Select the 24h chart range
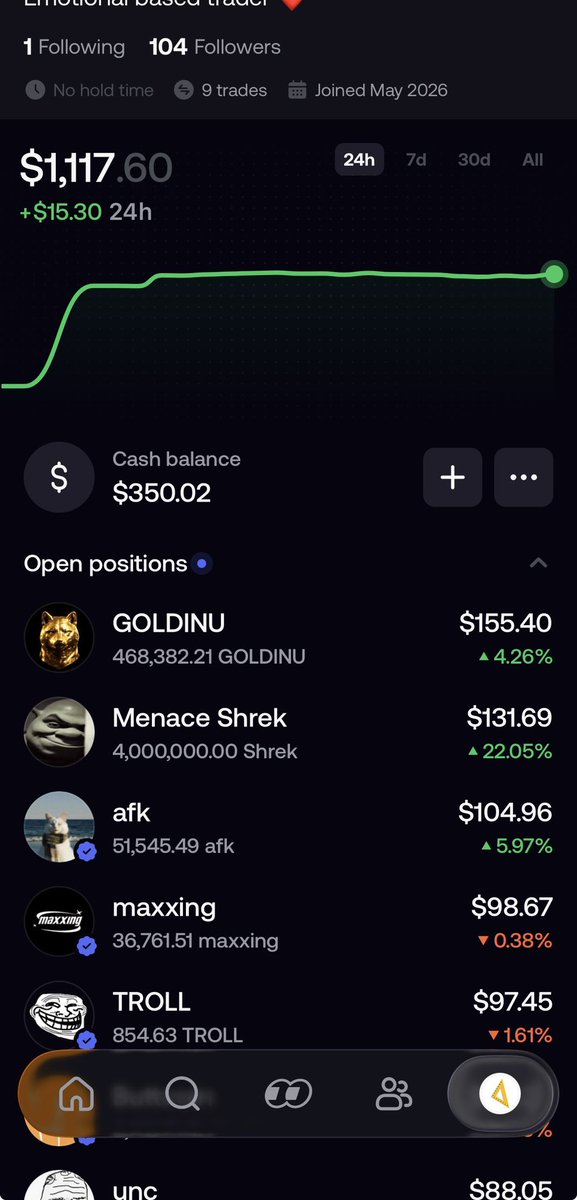 pyautogui.click(x=359, y=160)
